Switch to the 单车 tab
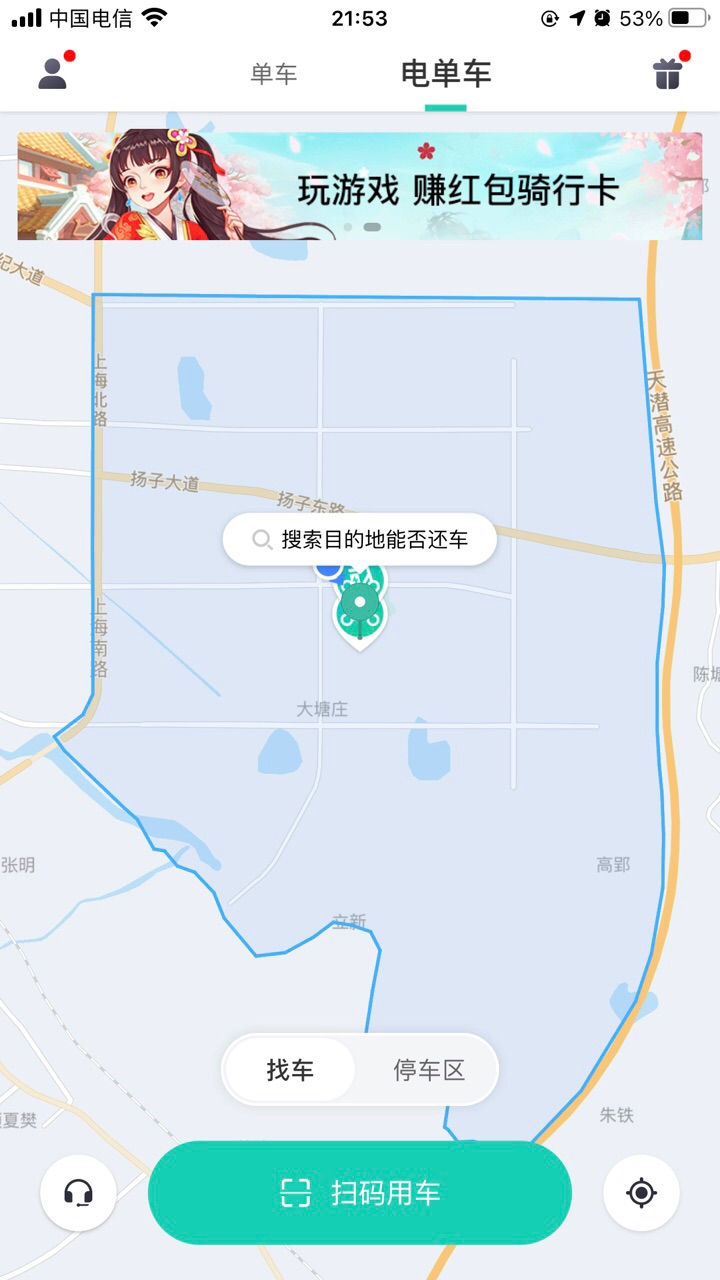Viewport: 720px width, 1280px height. 273,73
